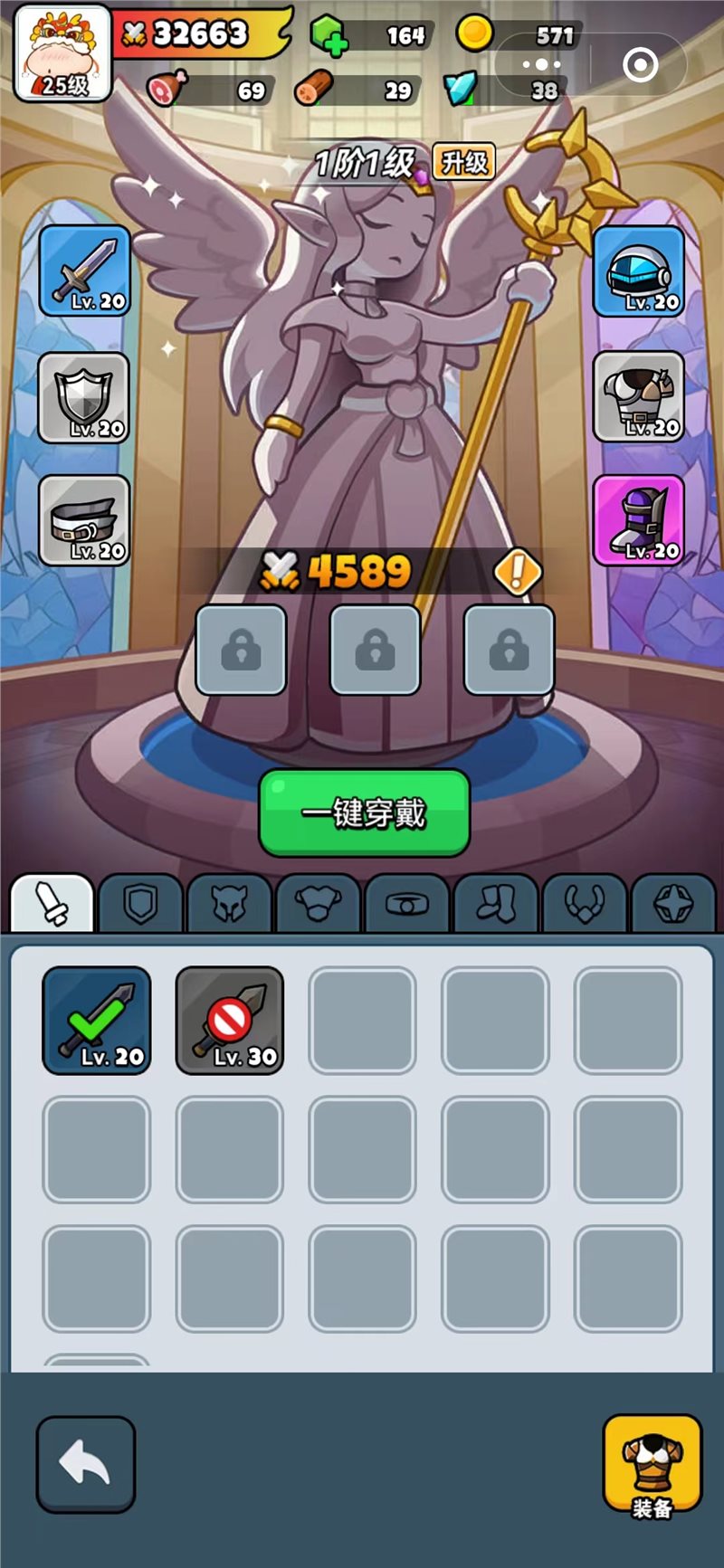Select the equipped Lv. 20 sword in inventory
This screenshot has height=1568, width=724.
click(x=97, y=1020)
